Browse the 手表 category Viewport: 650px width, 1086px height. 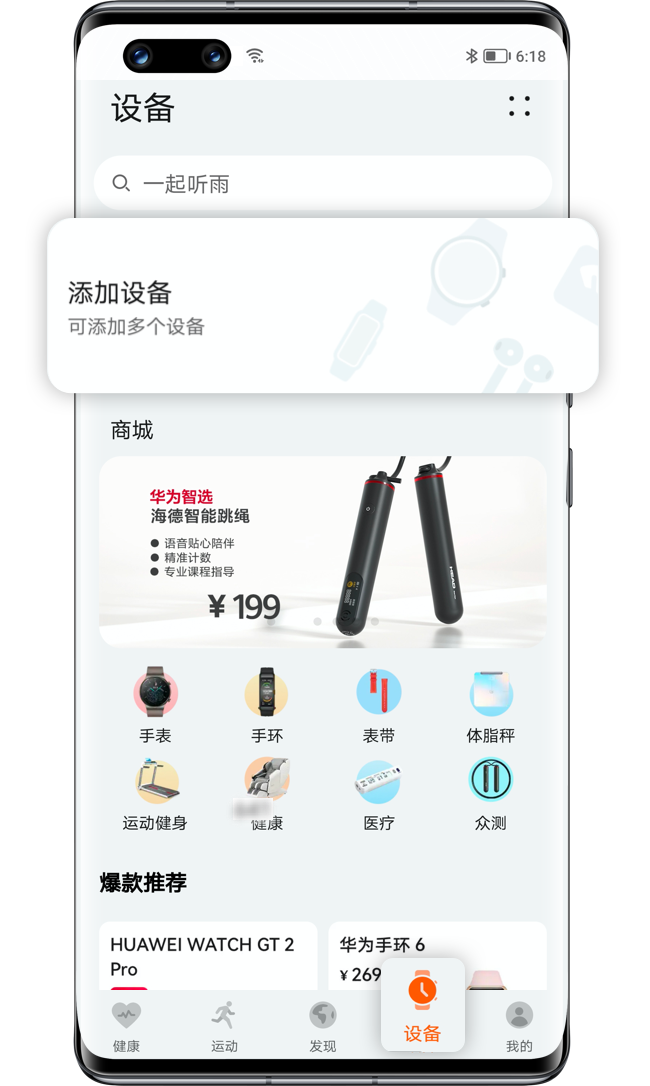pos(155,705)
